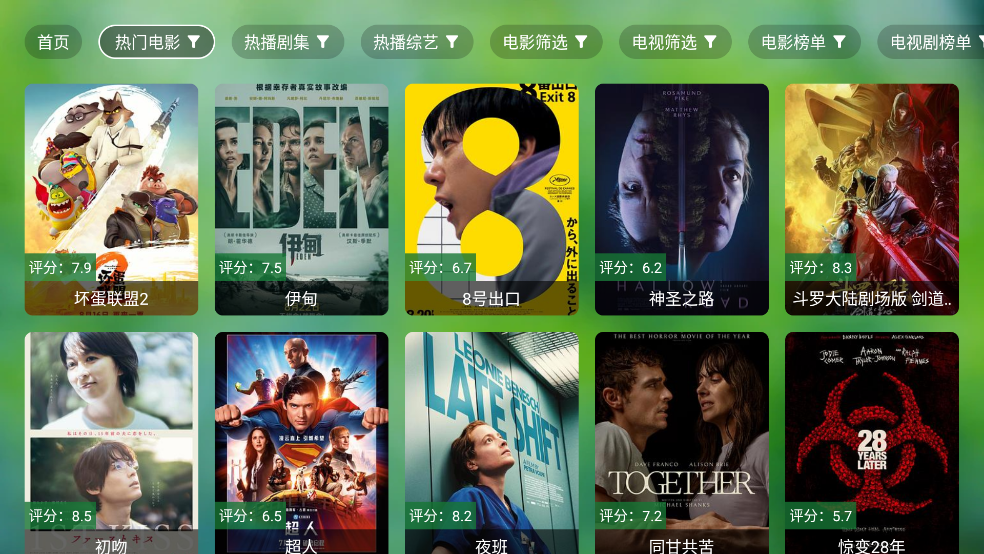Open the 电影筛选 filter tab

[545, 42]
